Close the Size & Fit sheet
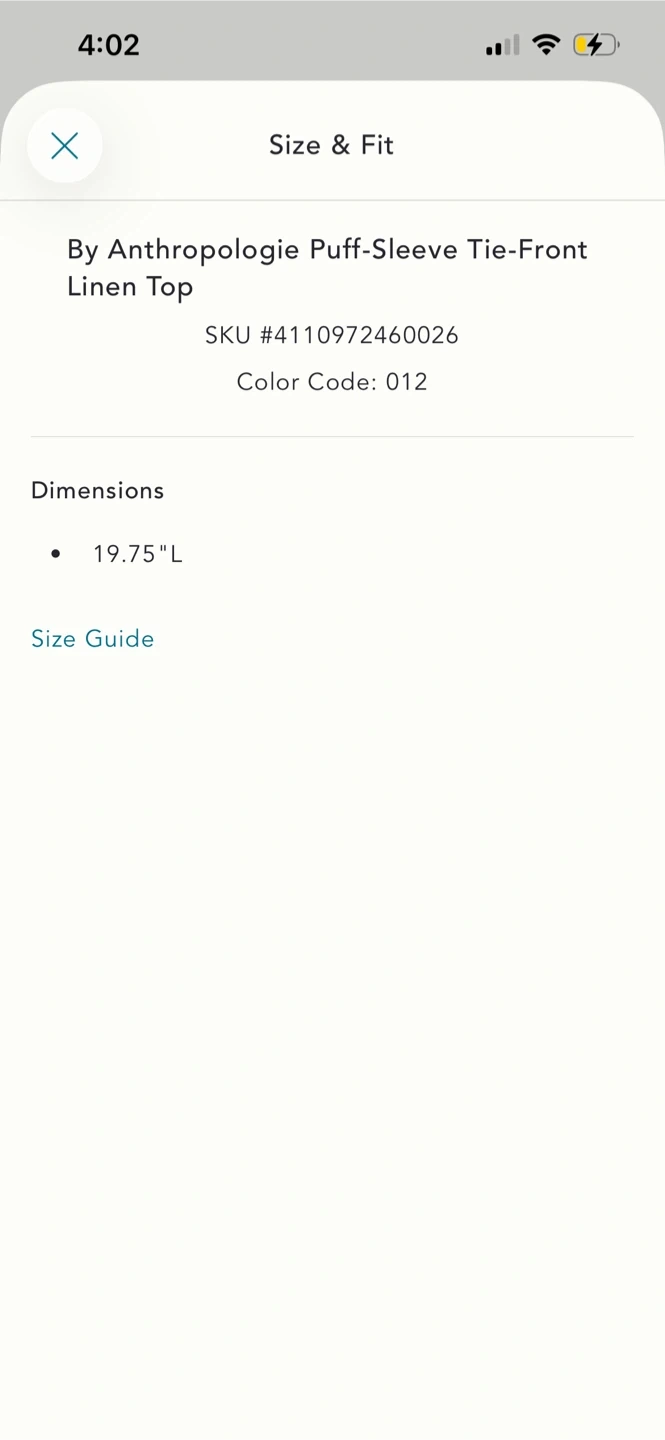 click(65, 146)
